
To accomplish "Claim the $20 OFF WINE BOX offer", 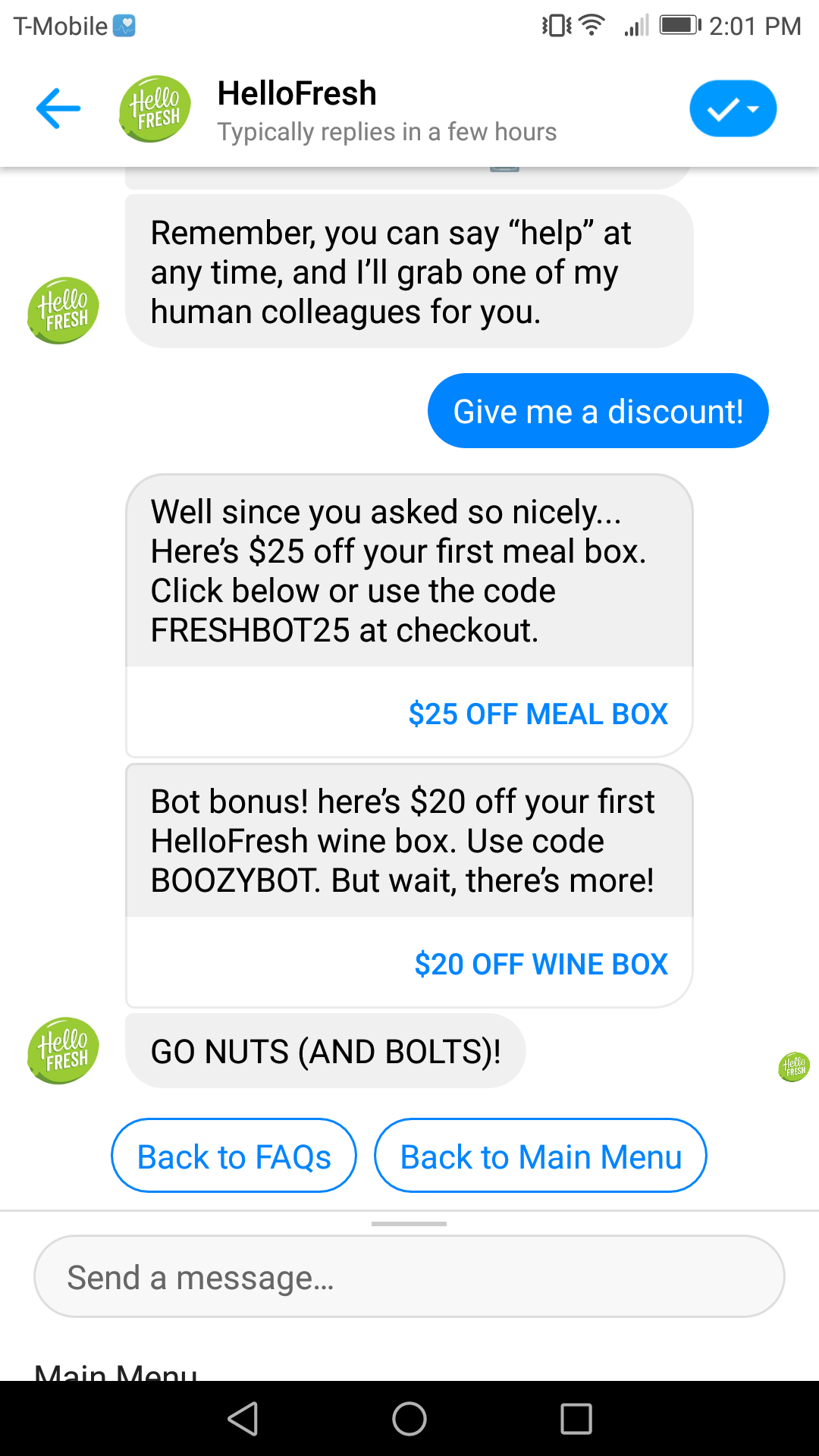I will point(541,964).
